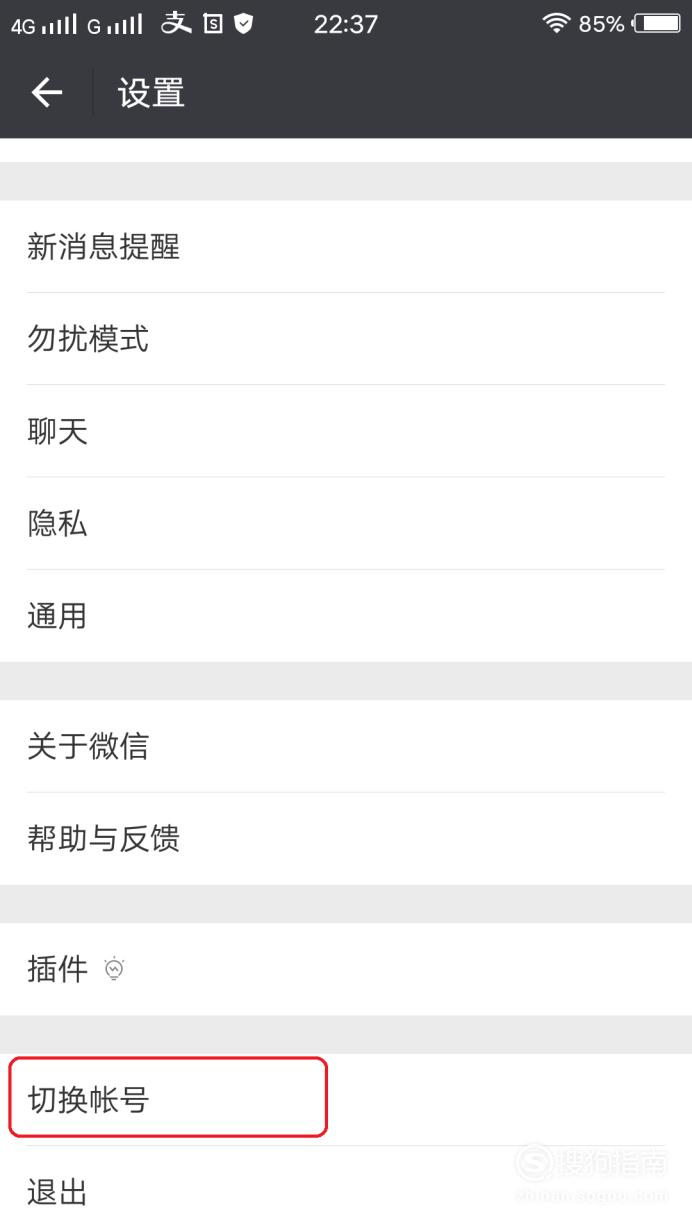This screenshot has width=692, height=1230.
Task: Open 帮助与反馈 page
Action: (346, 839)
